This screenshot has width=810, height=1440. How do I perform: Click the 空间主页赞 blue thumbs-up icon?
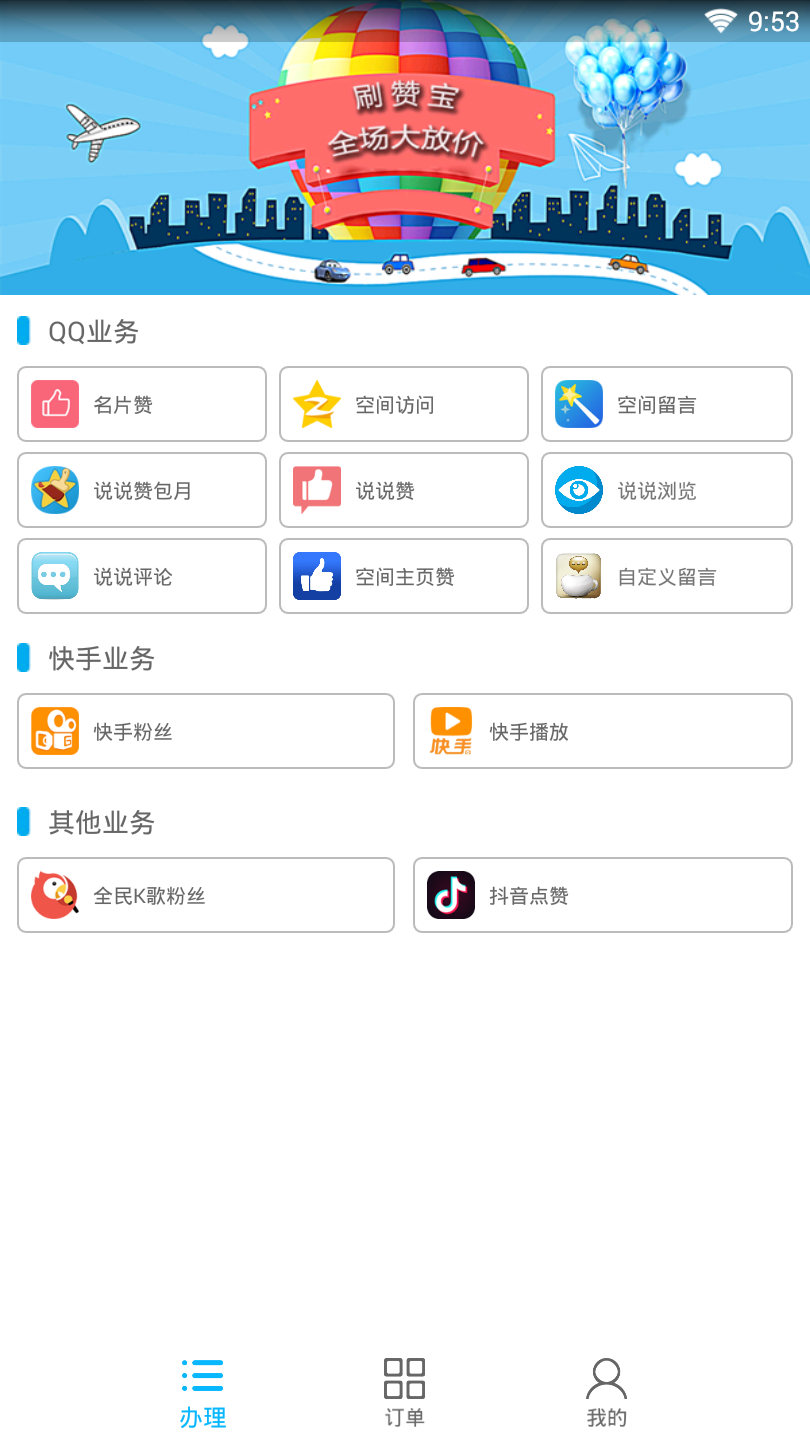316,576
